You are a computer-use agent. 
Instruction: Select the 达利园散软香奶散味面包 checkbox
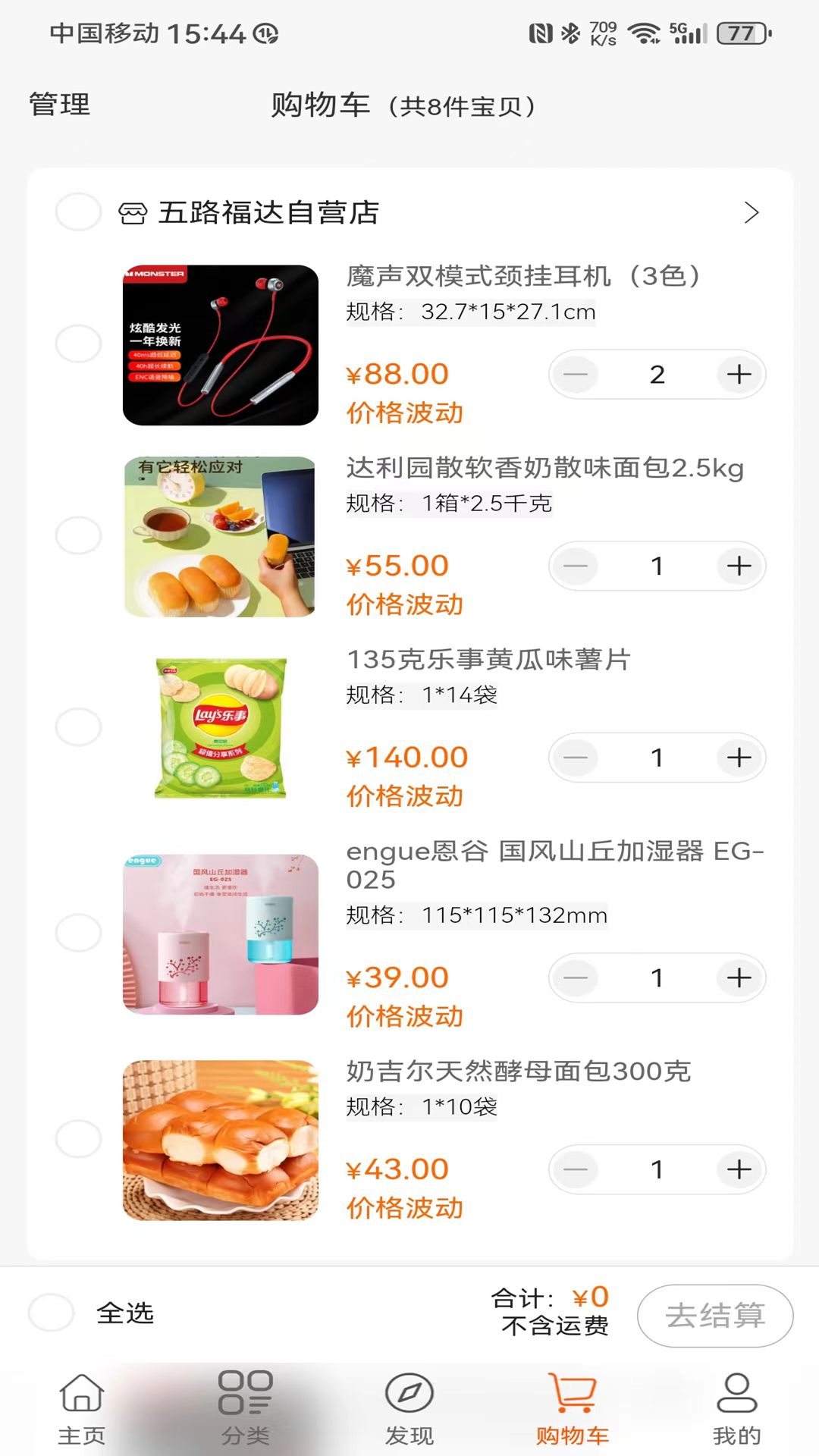point(78,535)
